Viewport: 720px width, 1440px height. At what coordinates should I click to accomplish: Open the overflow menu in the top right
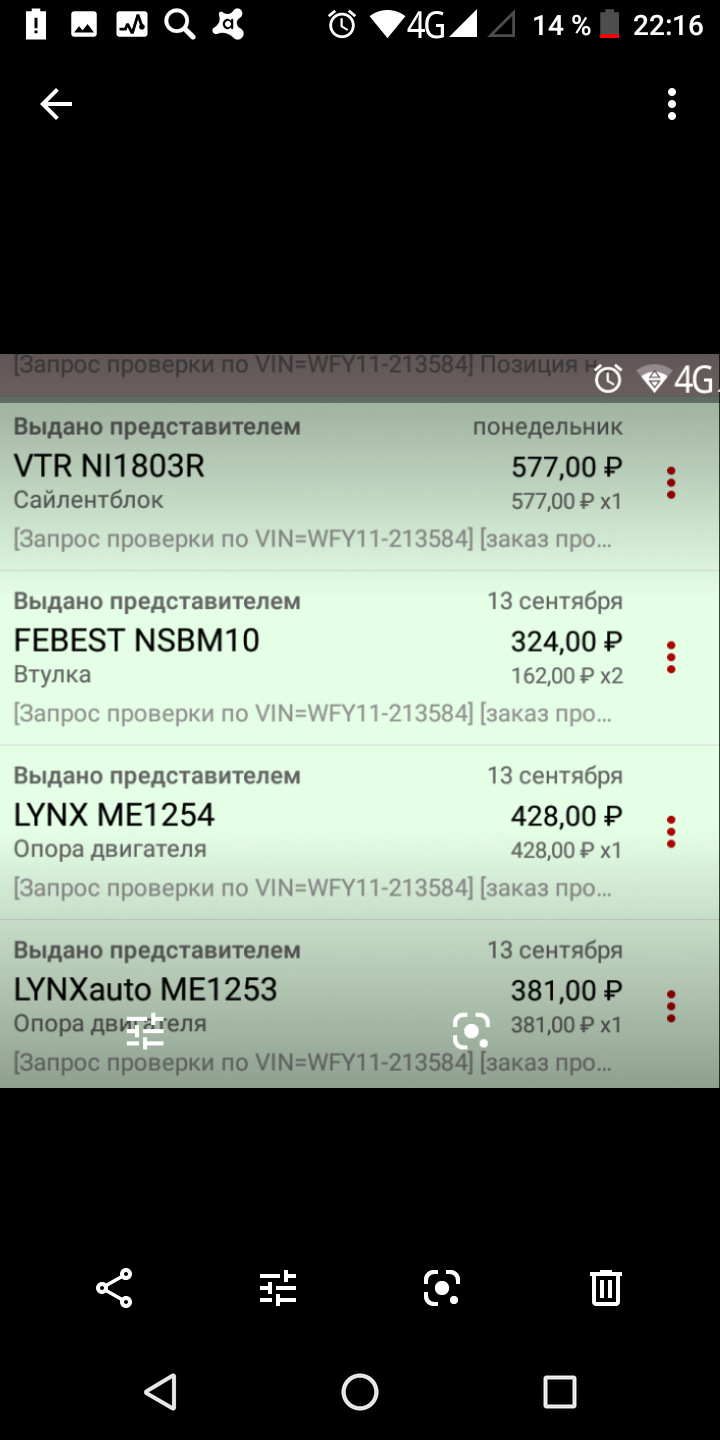pyautogui.click(x=671, y=104)
